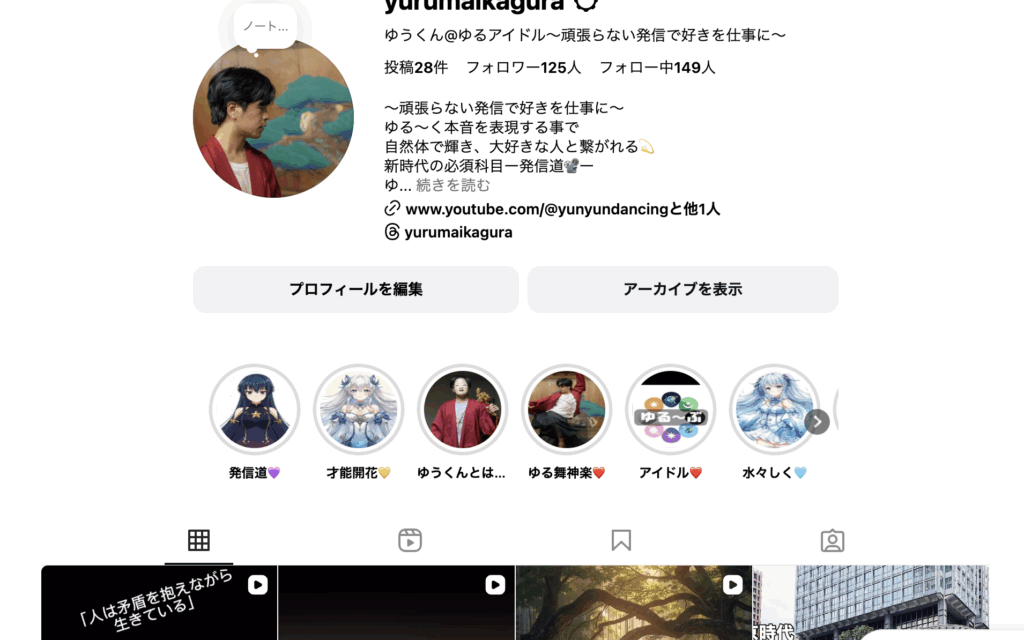
Task: Open the アイドル story highlight
Action: (670, 409)
